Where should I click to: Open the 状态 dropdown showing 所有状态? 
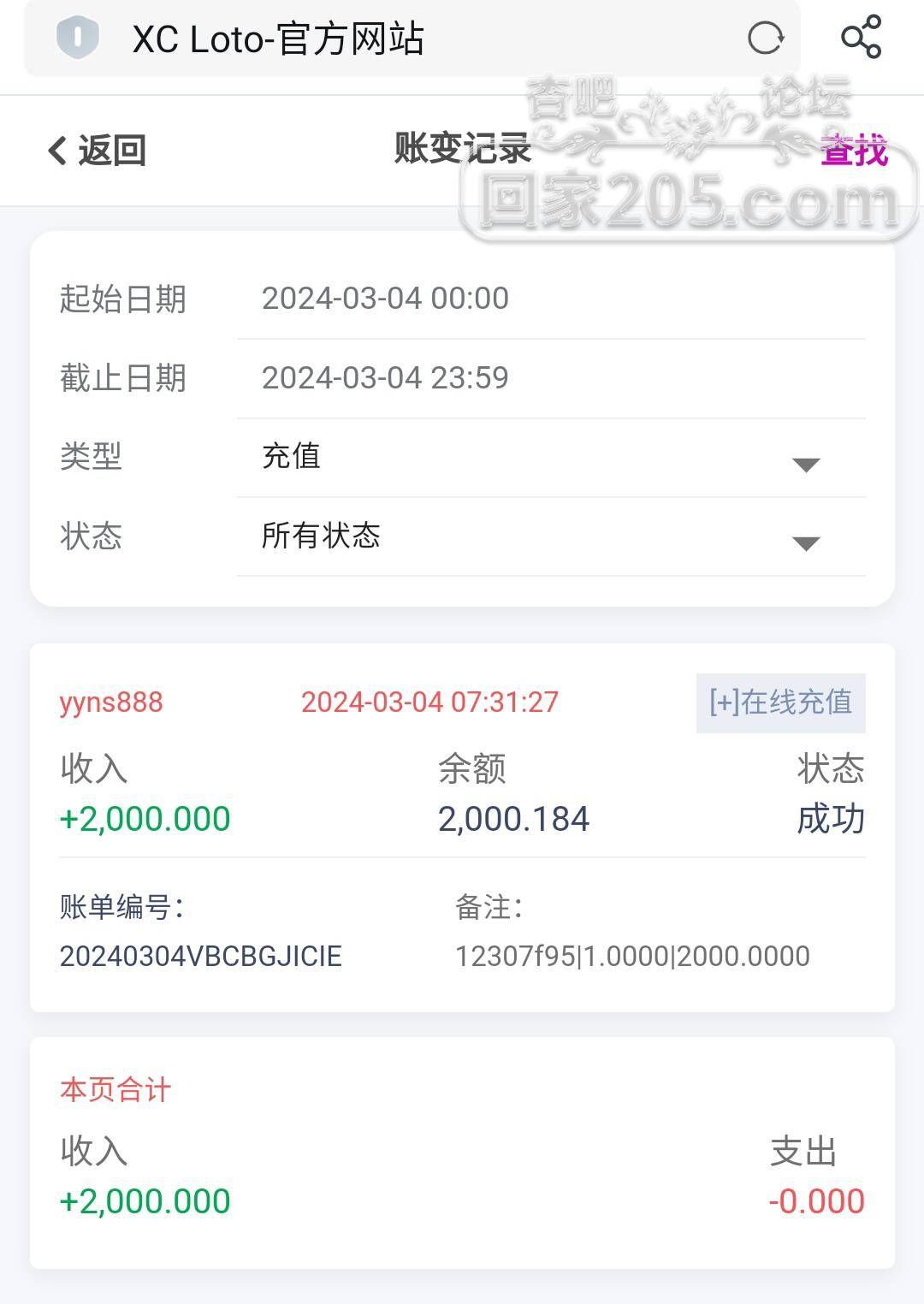pos(550,536)
